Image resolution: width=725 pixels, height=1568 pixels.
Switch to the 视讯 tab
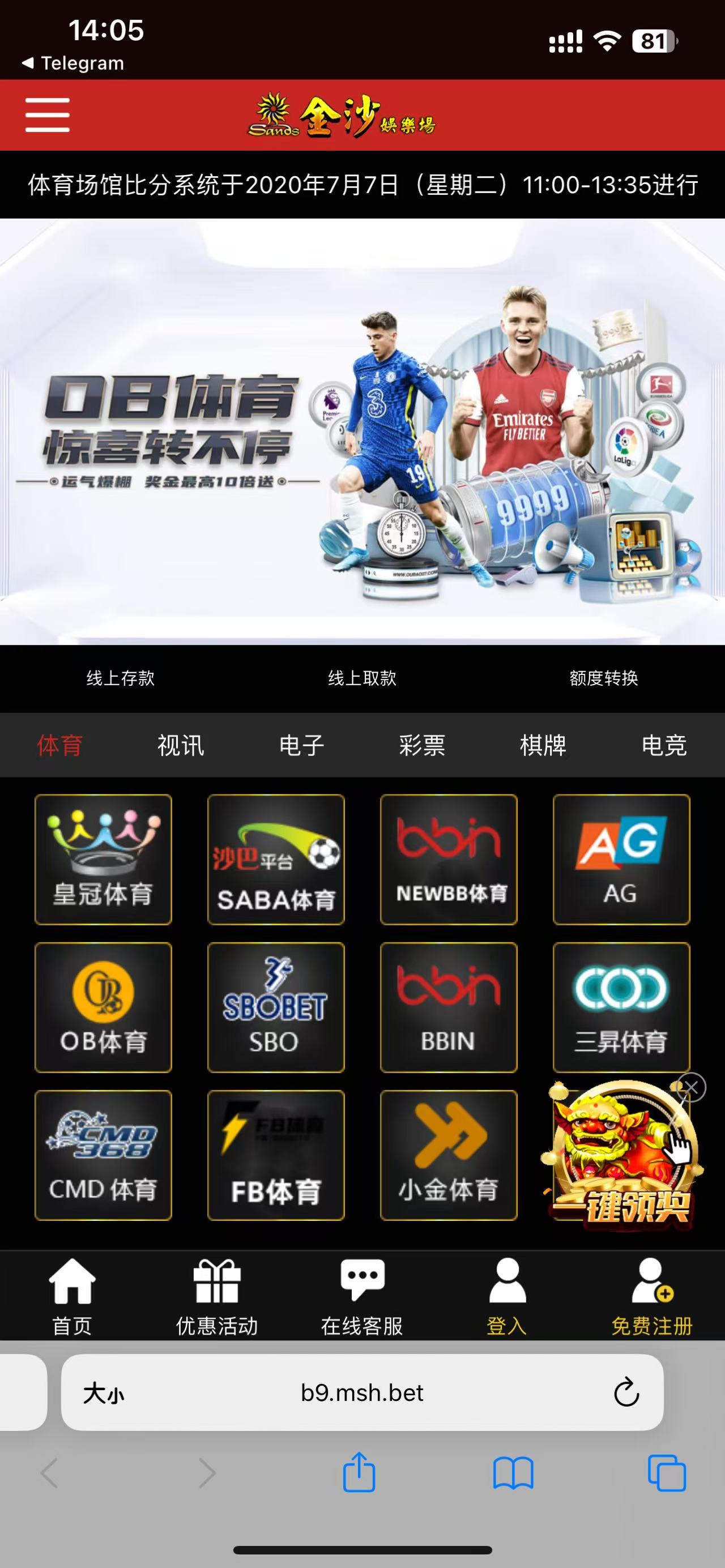click(181, 745)
